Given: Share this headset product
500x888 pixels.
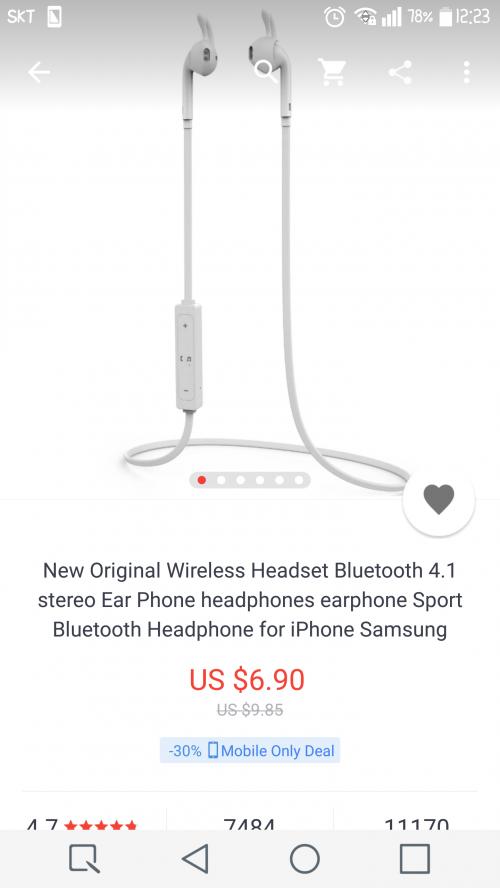Looking at the screenshot, I should [x=400, y=72].
